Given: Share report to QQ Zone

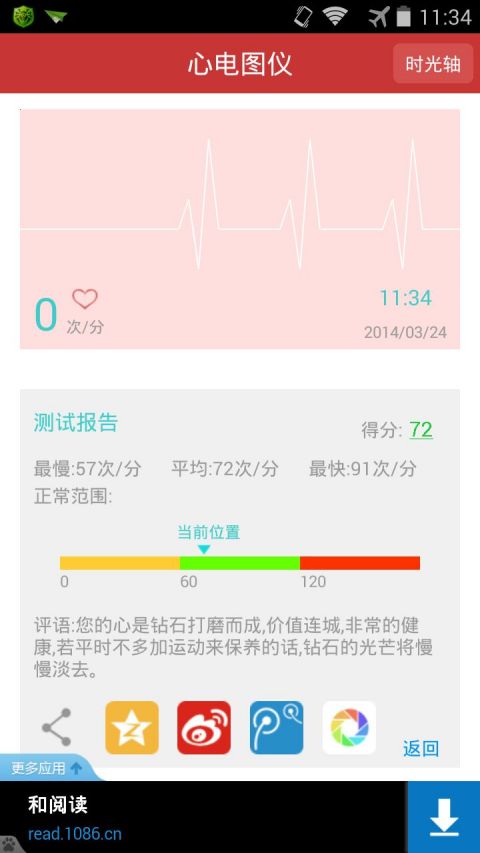Looking at the screenshot, I should (132, 727).
